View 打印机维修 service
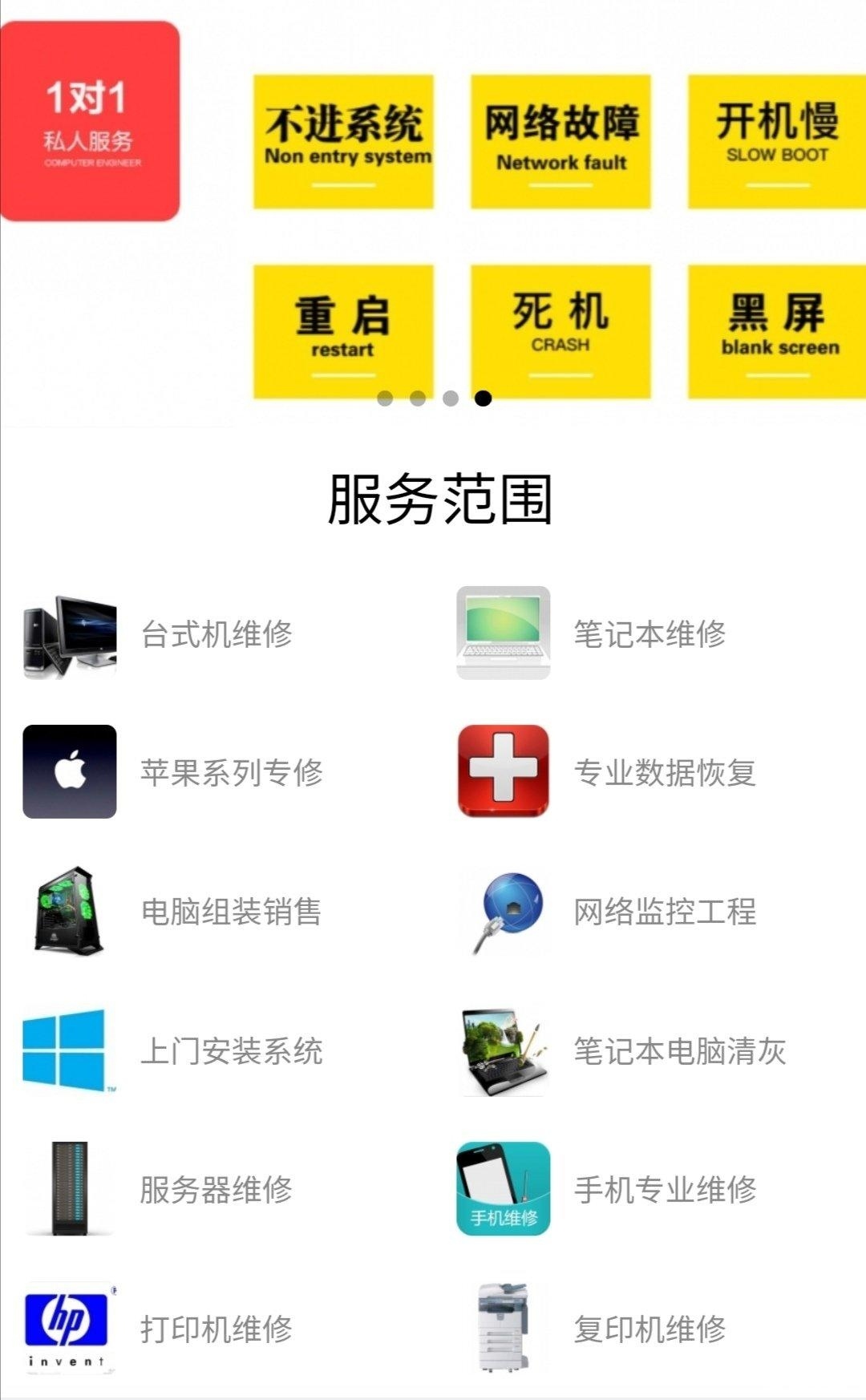 tap(216, 1329)
